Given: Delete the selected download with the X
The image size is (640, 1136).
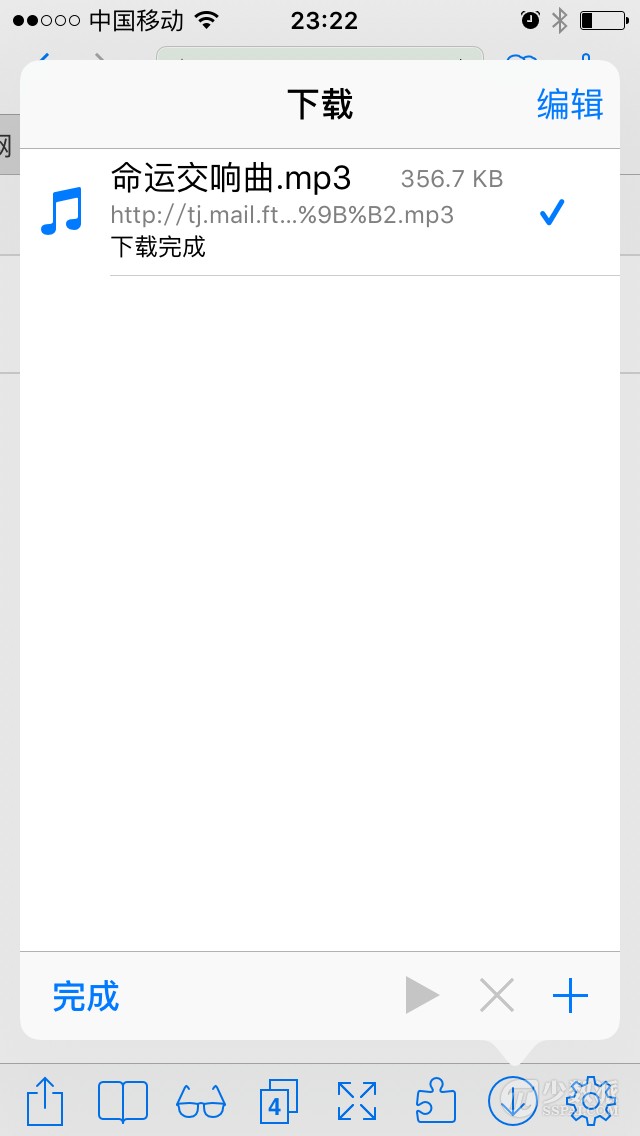Looking at the screenshot, I should coord(496,995).
